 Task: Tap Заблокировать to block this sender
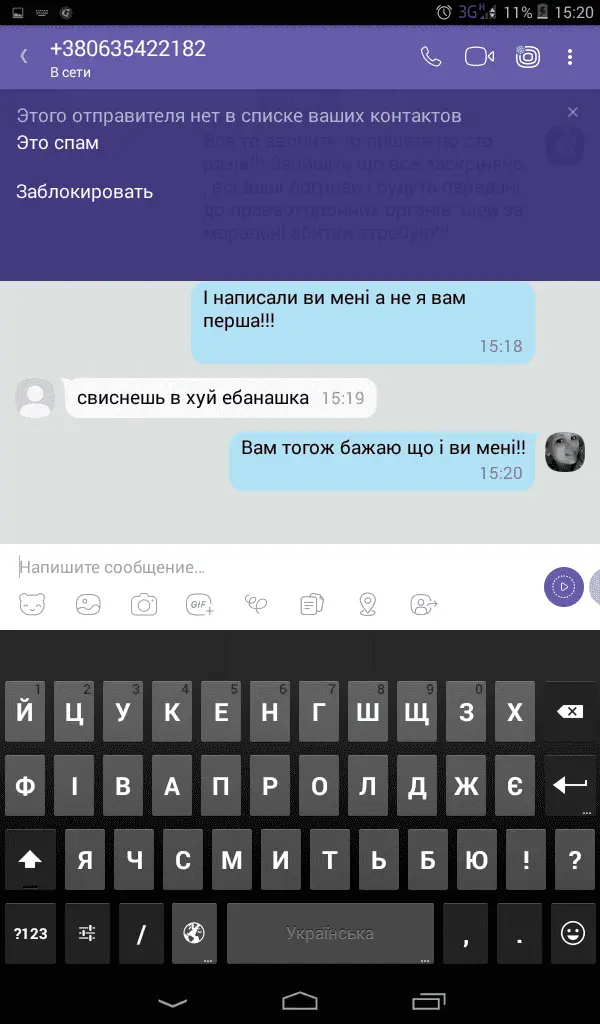click(85, 192)
